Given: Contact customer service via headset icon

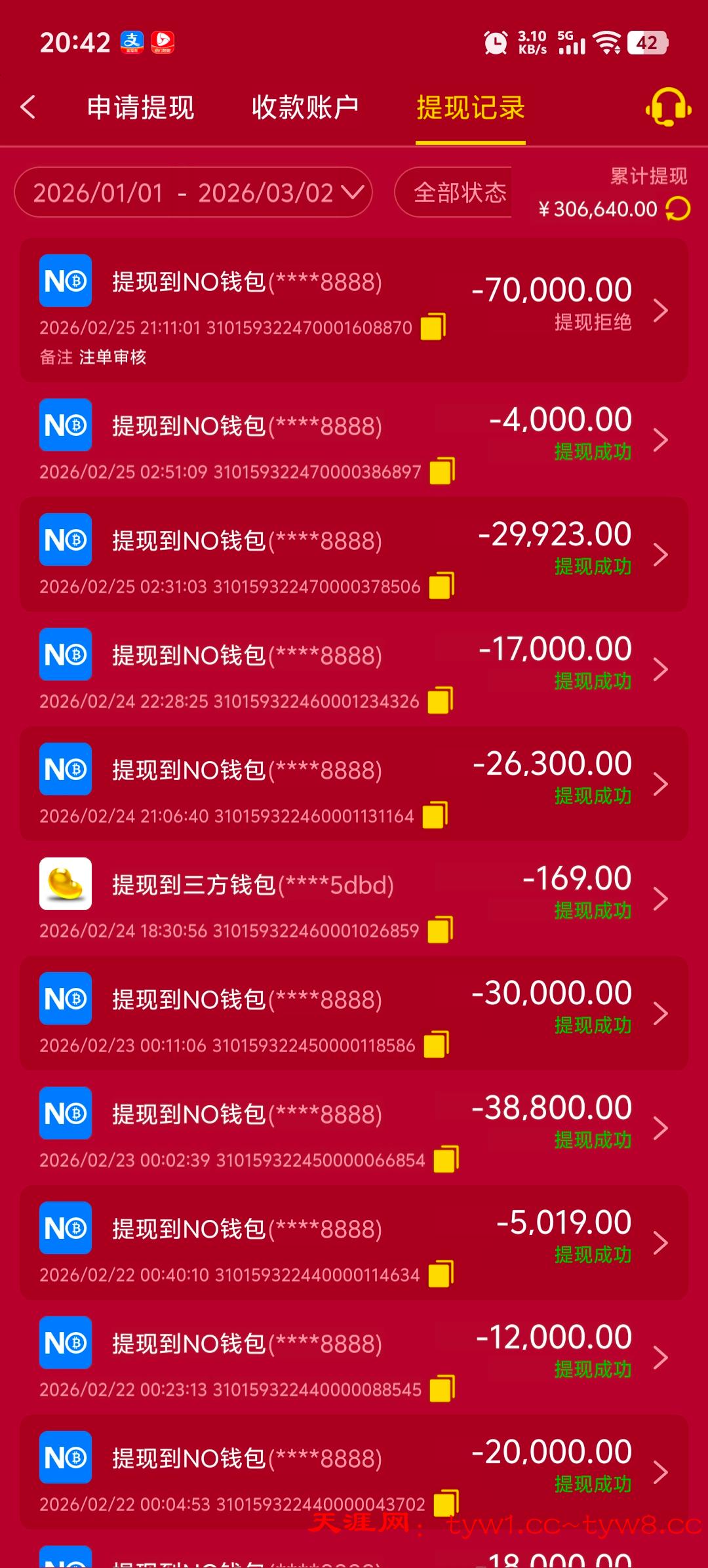Looking at the screenshot, I should coord(668,108).
